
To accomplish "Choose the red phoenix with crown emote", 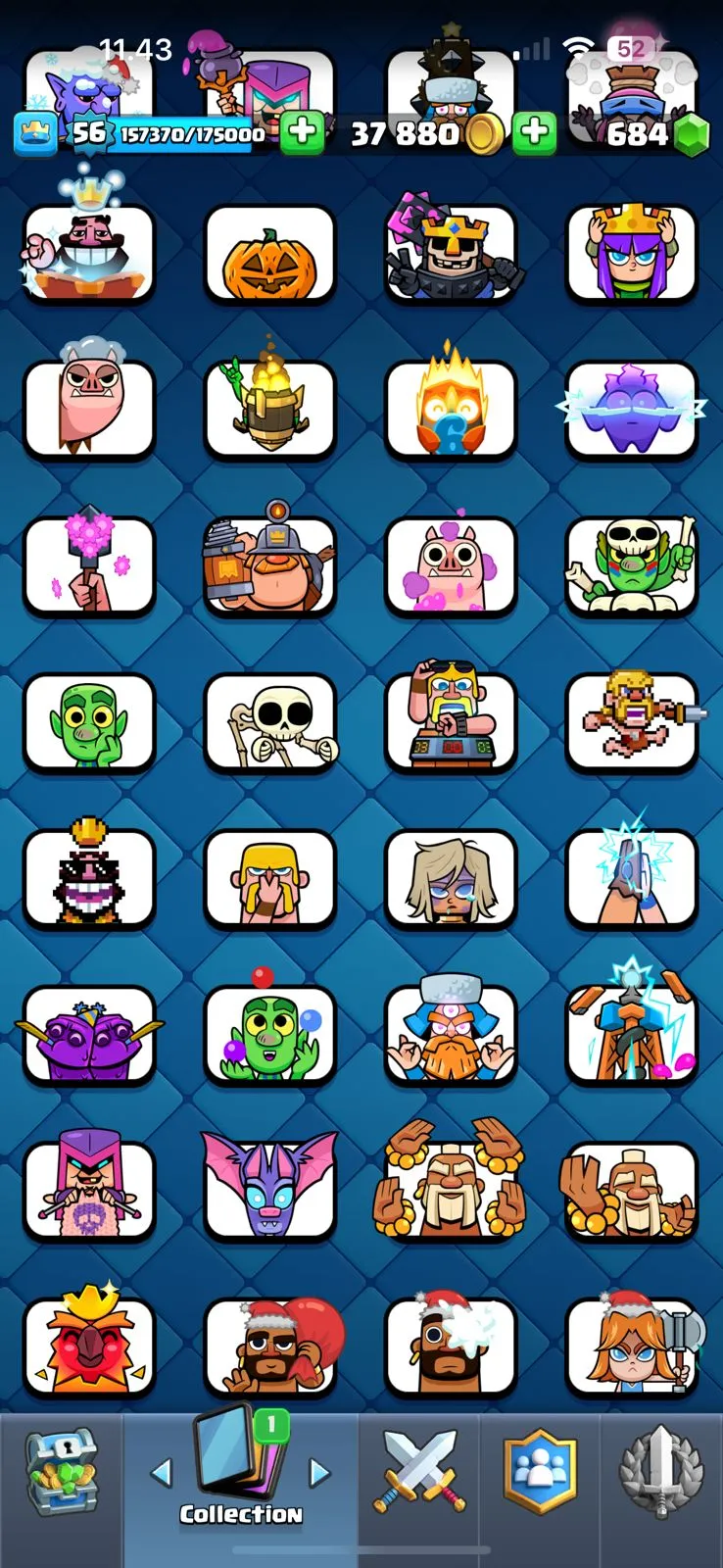I will pyautogui.click(x=89, y=1345).
